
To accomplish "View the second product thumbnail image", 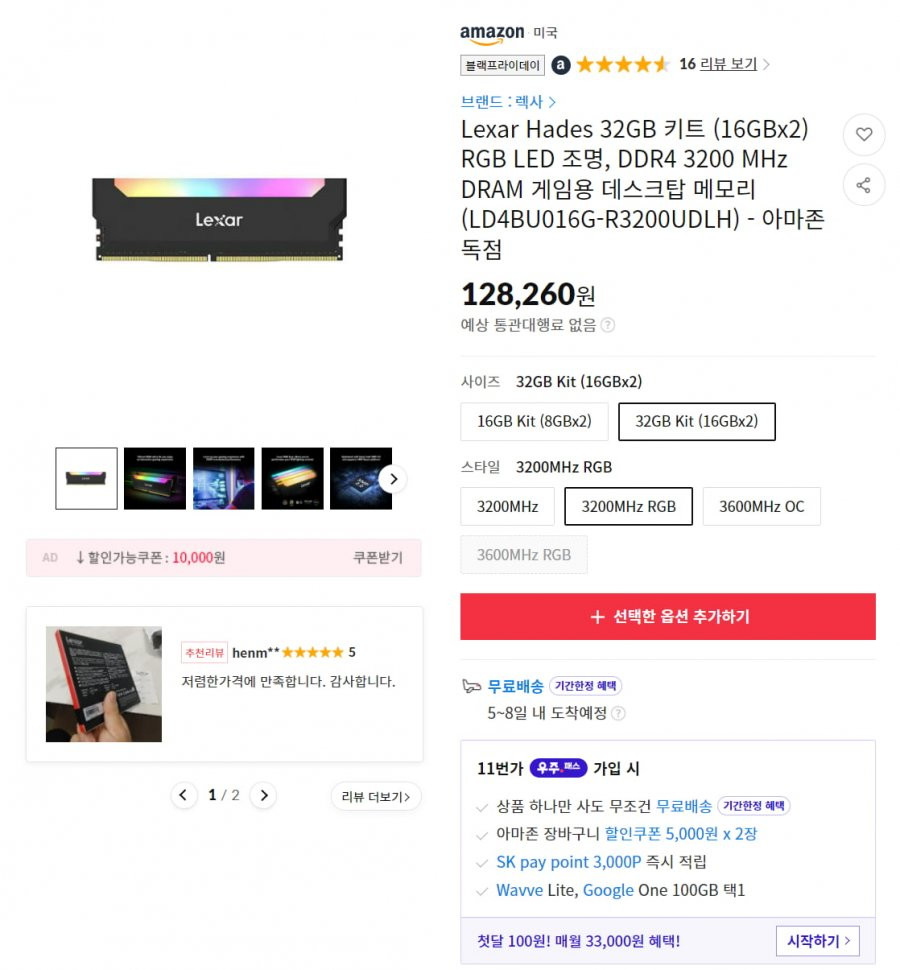I will point(155,479).
